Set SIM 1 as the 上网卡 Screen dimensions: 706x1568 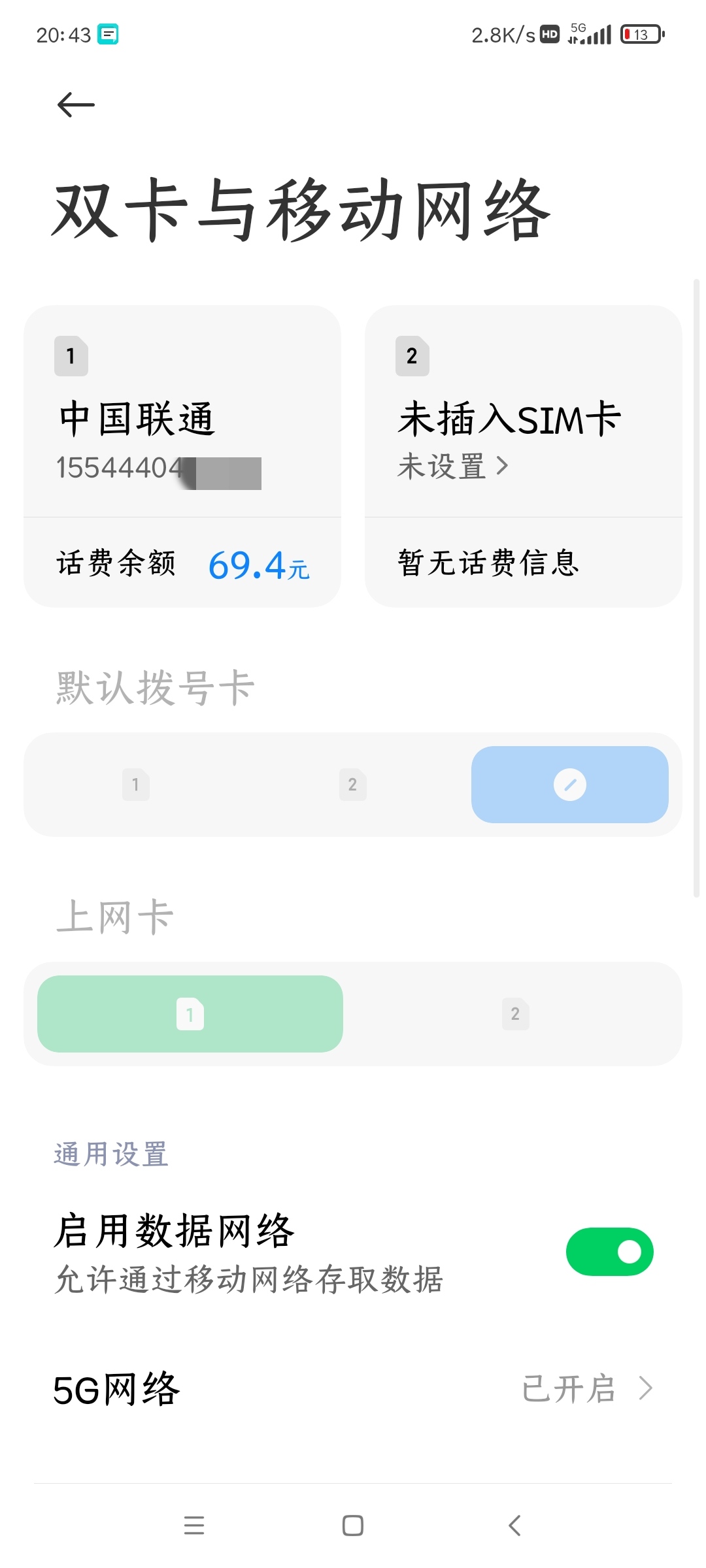(190, 1014)
